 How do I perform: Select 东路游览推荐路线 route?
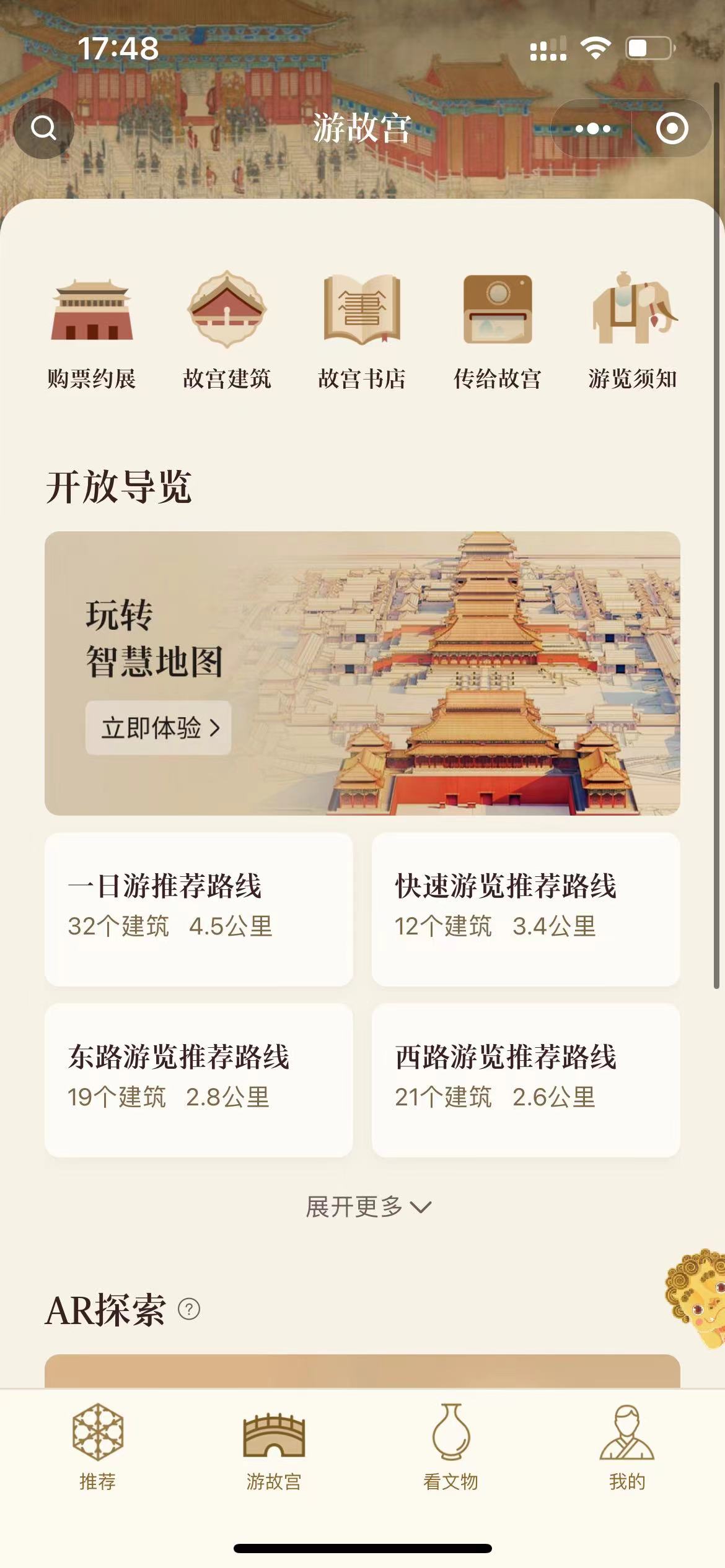click(x=198, y=1079)
